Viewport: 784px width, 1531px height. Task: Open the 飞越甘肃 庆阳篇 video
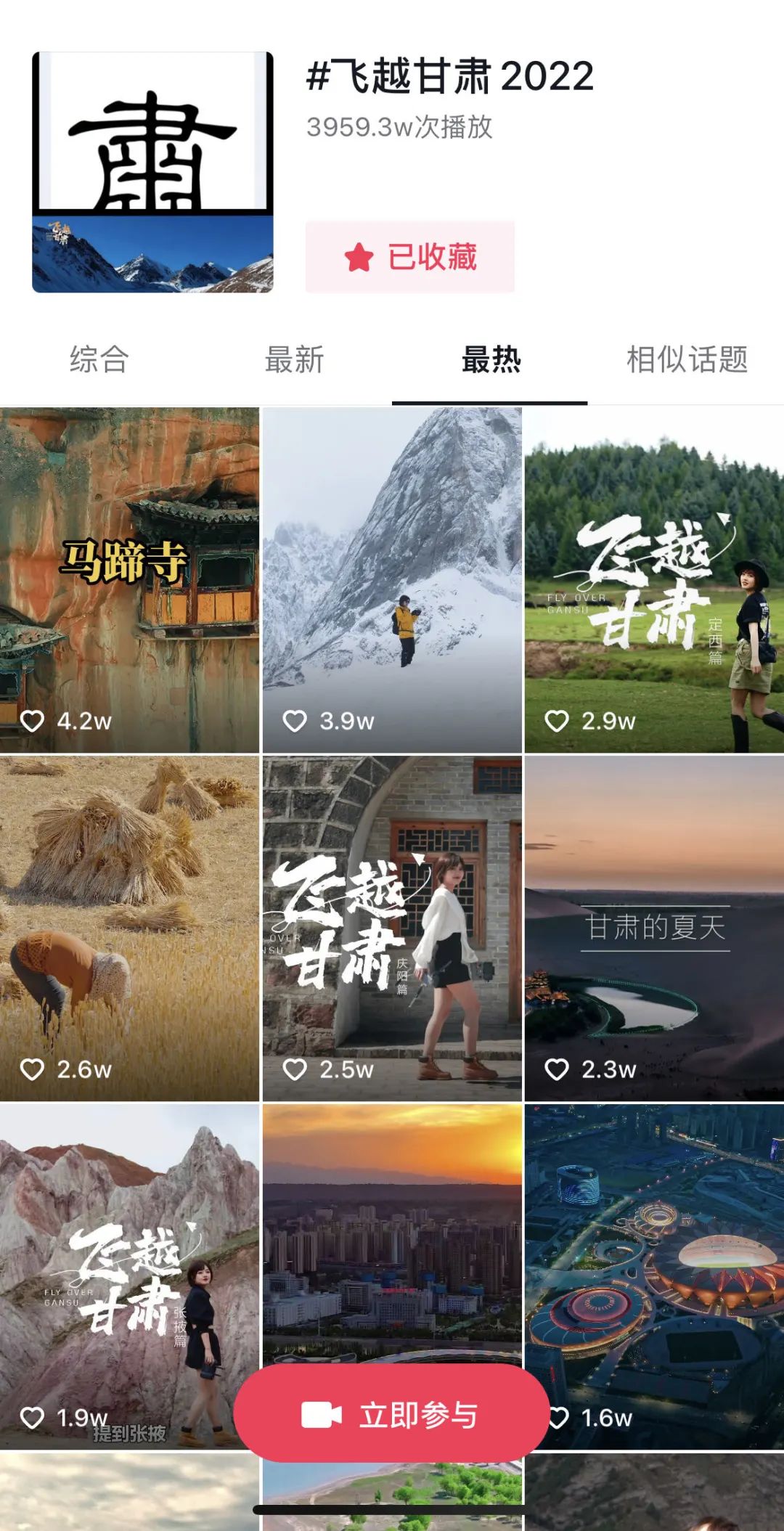[392, 928]
